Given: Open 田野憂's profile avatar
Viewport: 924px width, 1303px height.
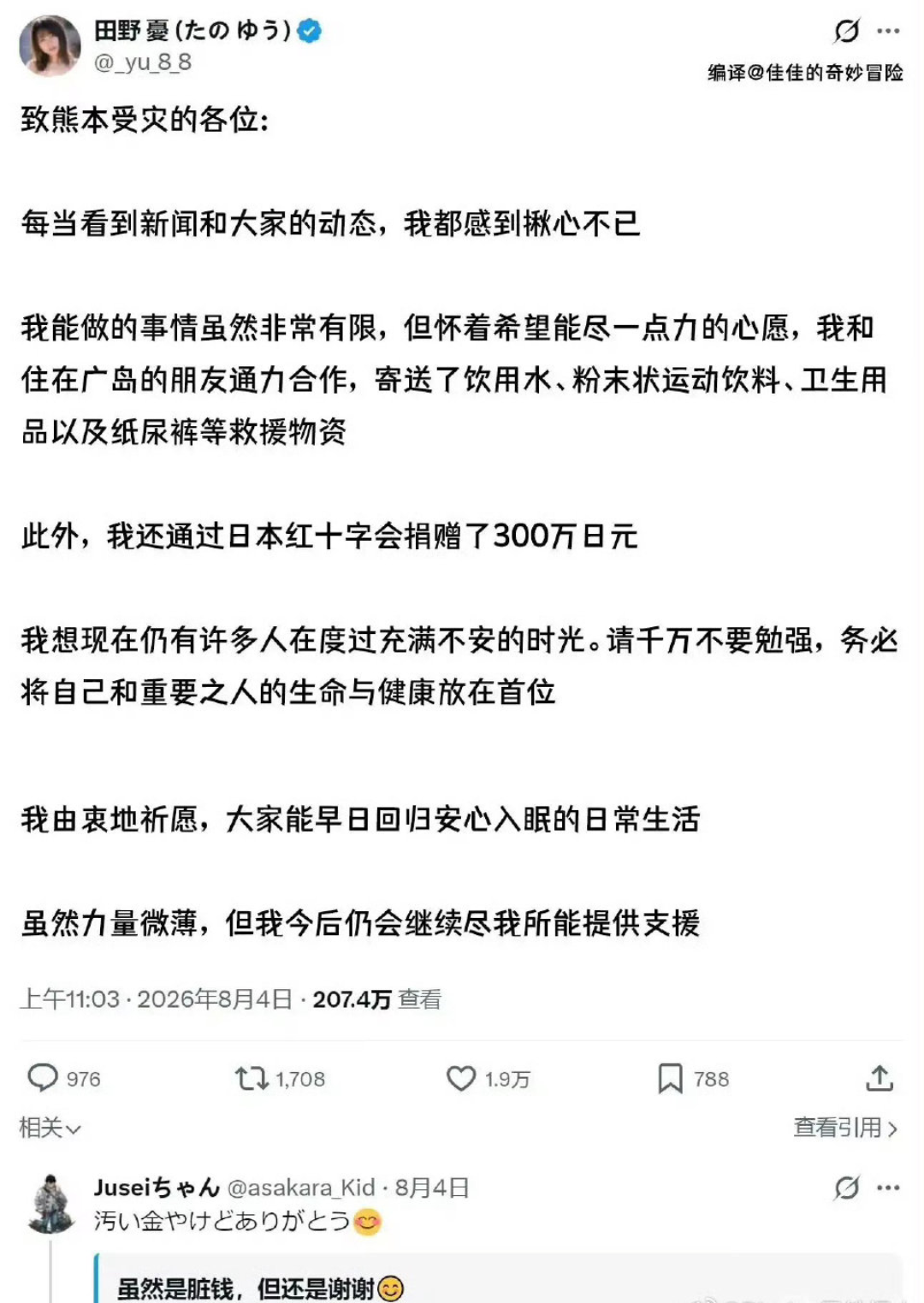Looking at the screenshot, I should (50, 46).
